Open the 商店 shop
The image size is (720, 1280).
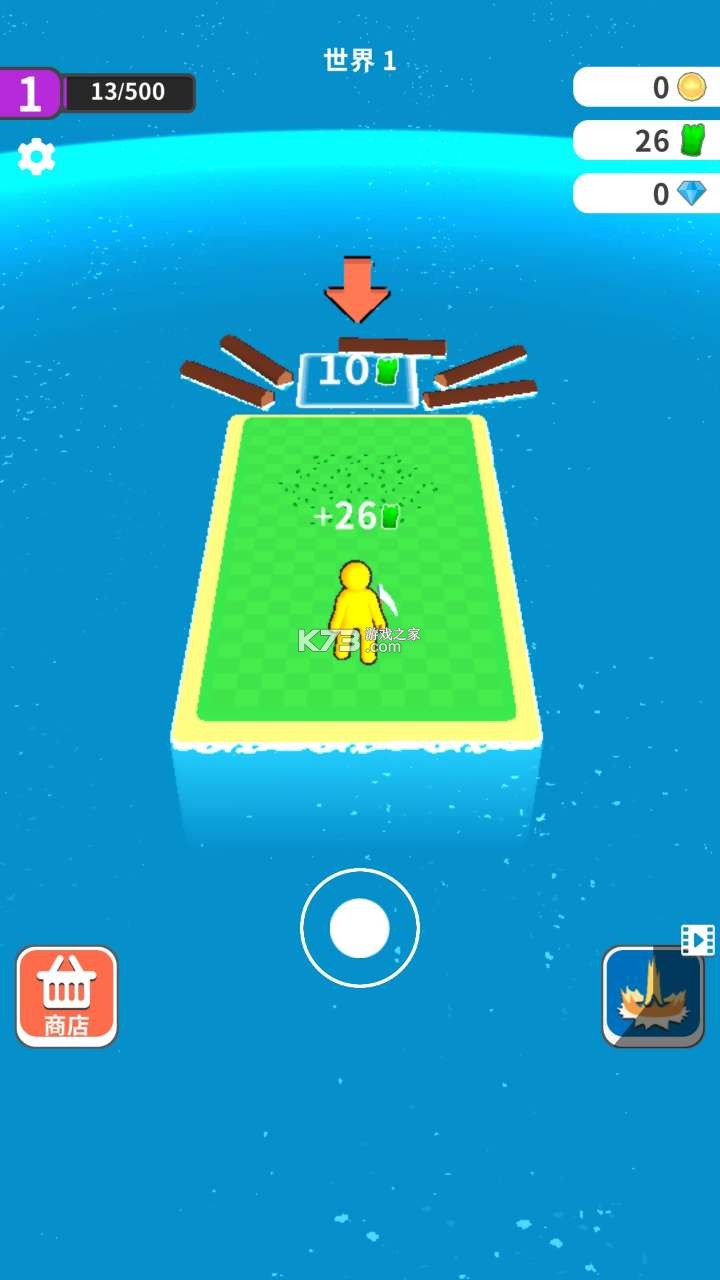(67, 996)
